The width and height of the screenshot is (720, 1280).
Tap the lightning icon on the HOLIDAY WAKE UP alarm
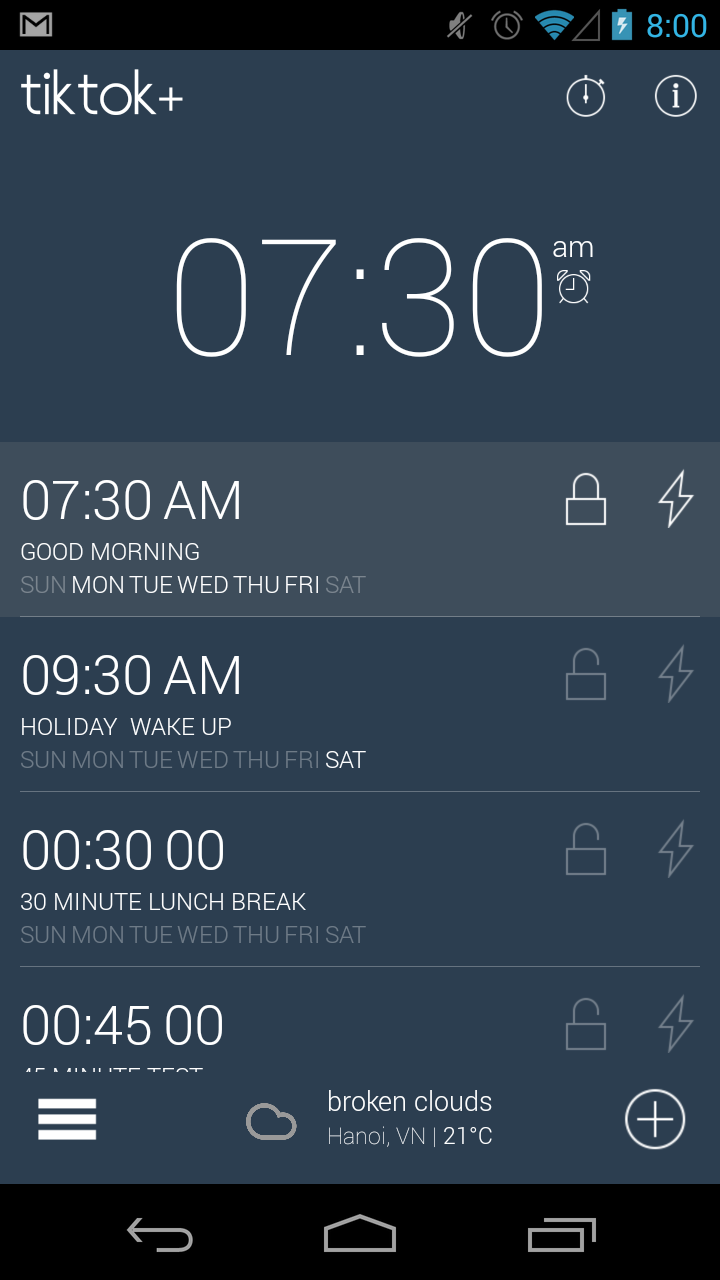point(676,674)
